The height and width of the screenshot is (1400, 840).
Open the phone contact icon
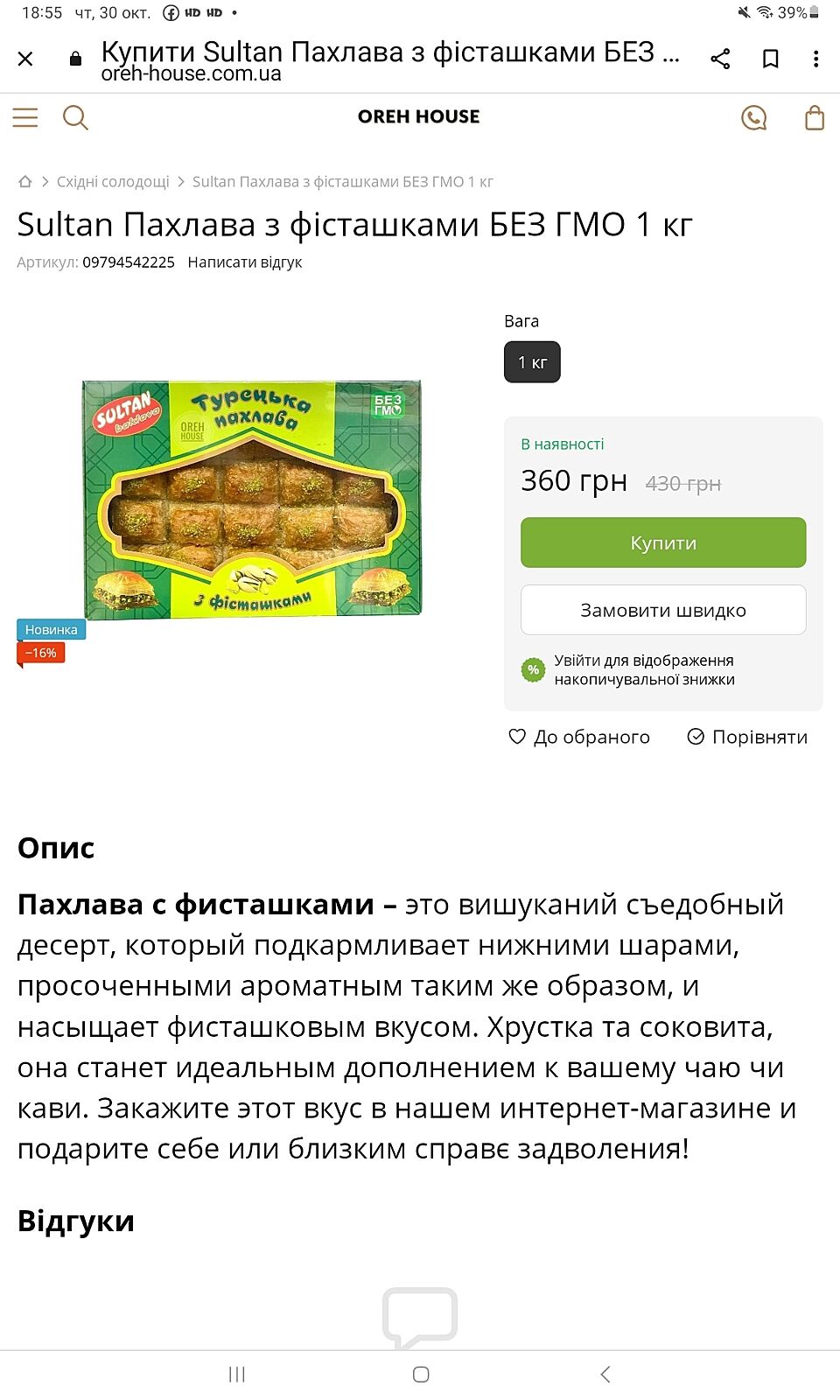point(753,117)
